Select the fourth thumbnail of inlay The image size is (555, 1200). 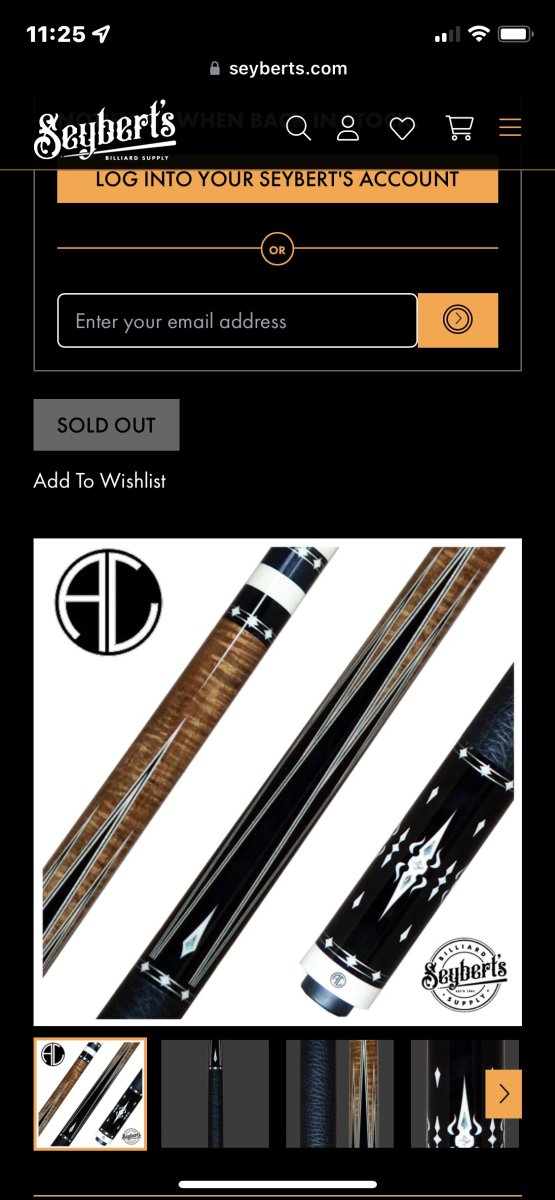[x=448, y=1094]
